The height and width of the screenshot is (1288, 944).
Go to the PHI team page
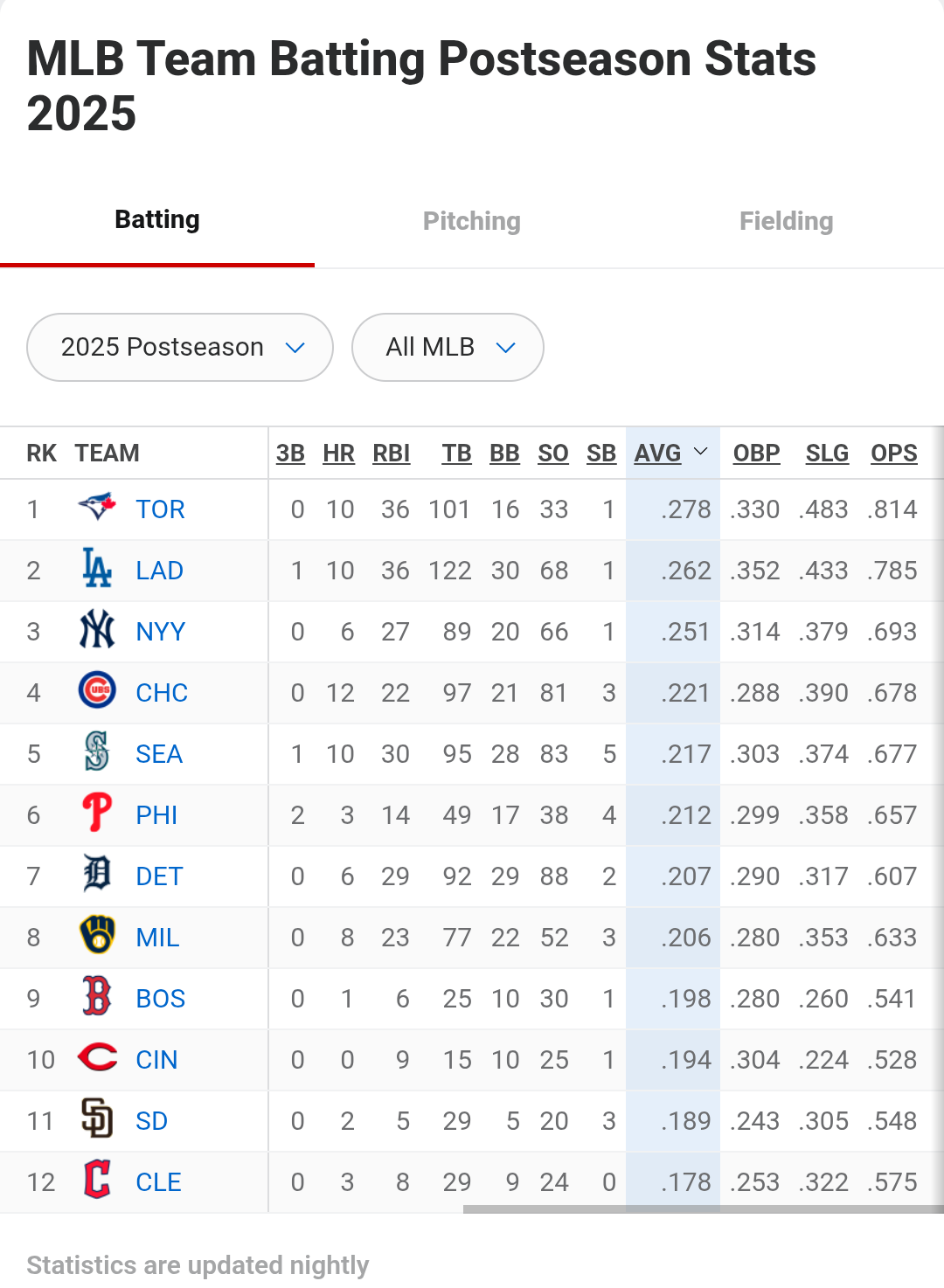tap(156, 815)
